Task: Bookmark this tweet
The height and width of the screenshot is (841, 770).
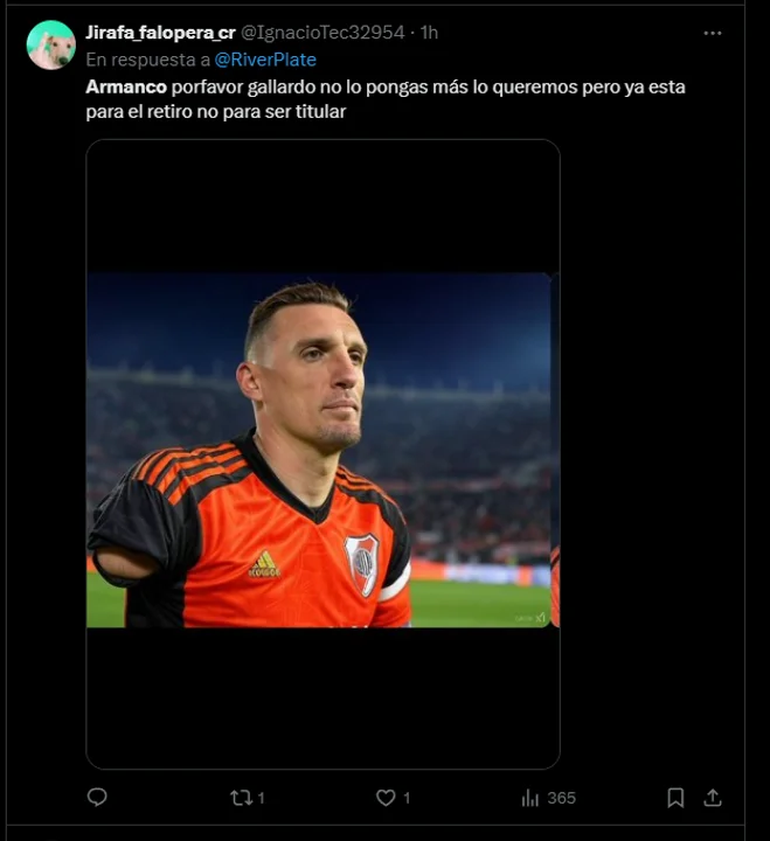Action: click(x=676, y=797)
